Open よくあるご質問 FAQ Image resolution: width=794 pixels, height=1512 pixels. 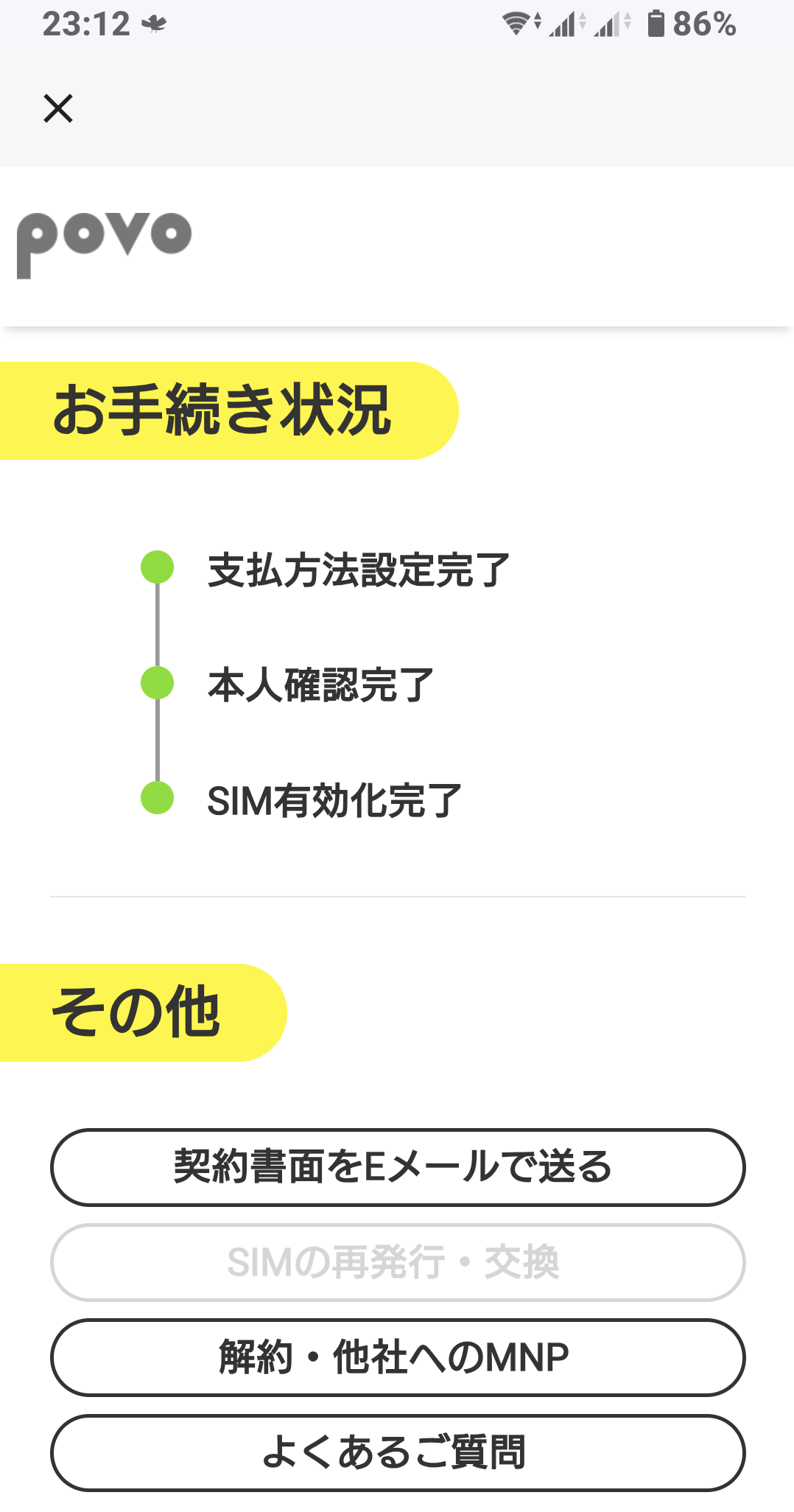(x=397, y=1452)
